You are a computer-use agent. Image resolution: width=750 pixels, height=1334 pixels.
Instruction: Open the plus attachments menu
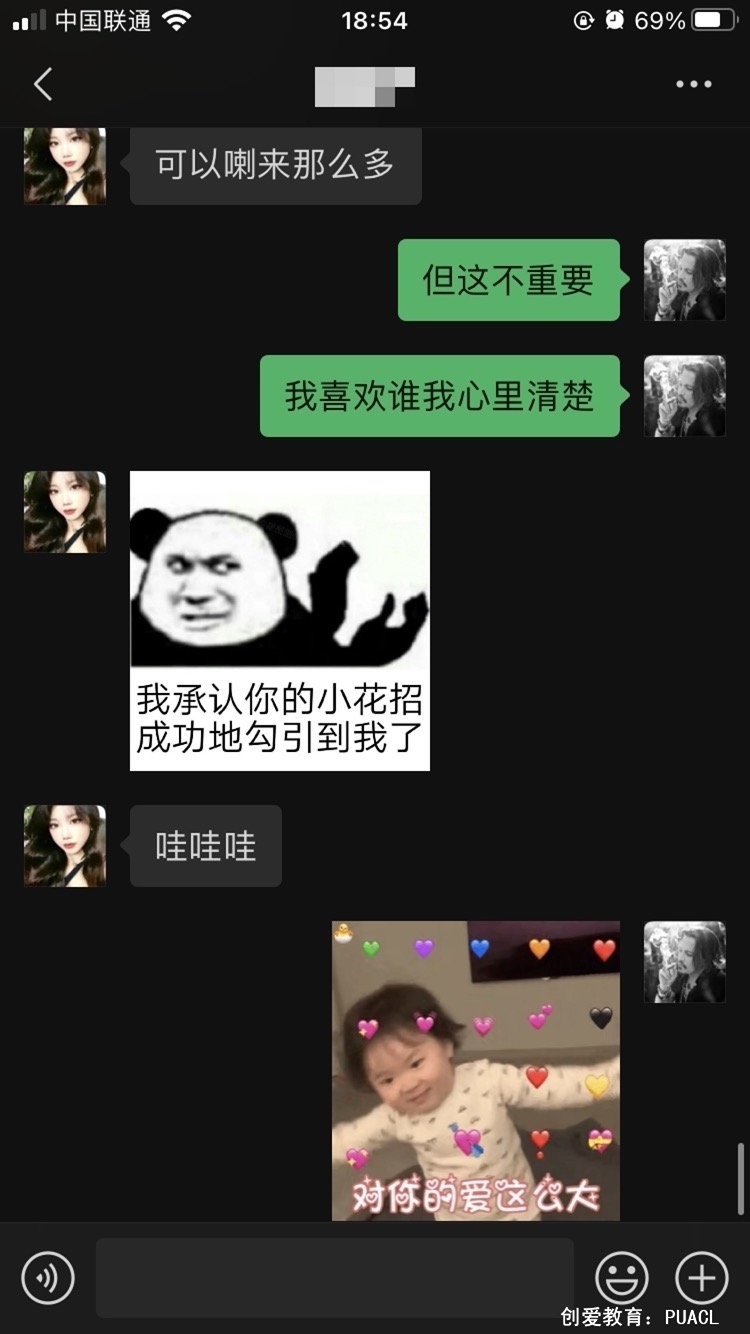[x=702, y=1277]
